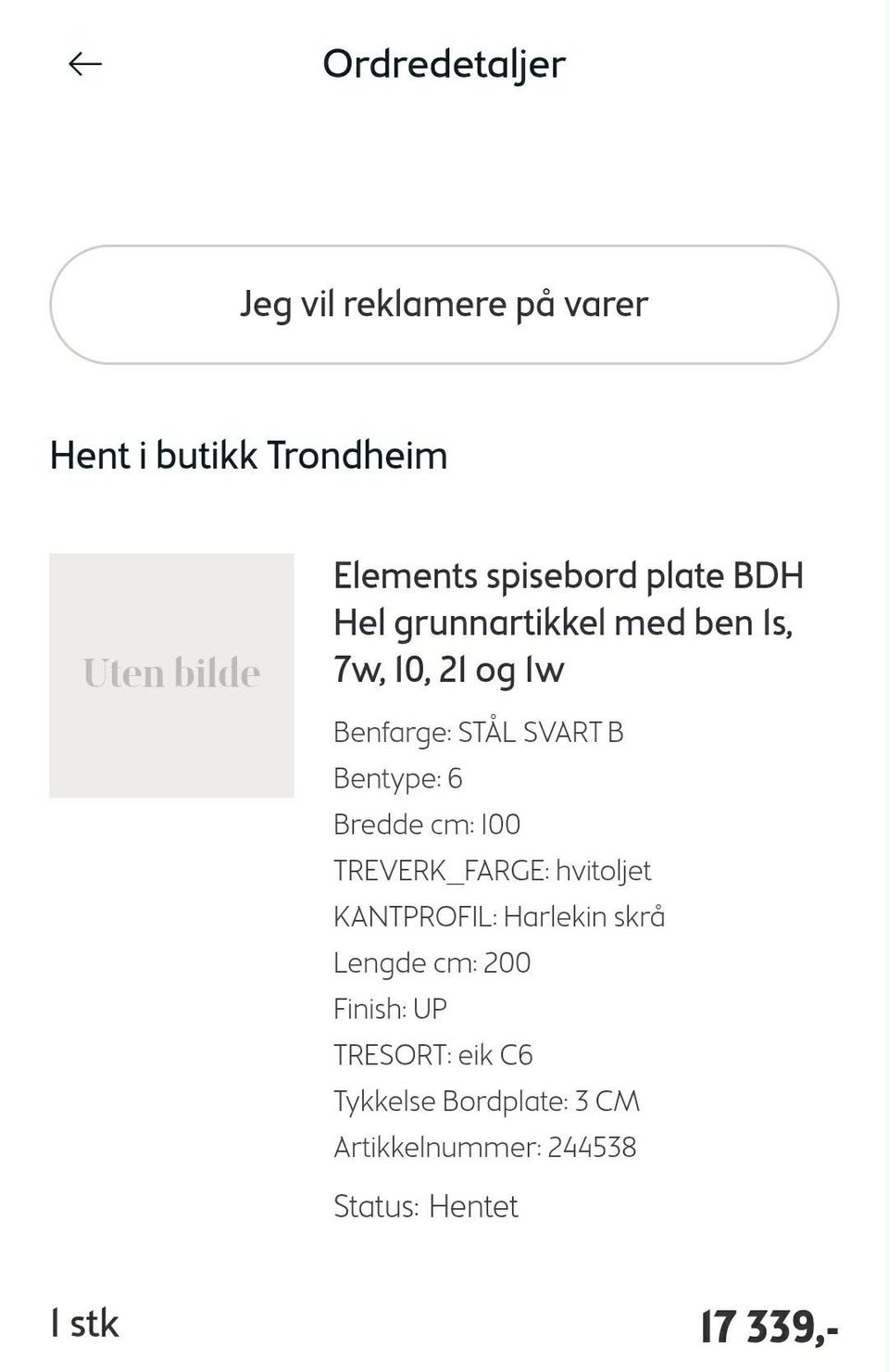This screenshot has width=889, height=1372.
Task: Click the TREVERK_FARGE 'hvitoljet' value
Action: [x=494, y=870]
